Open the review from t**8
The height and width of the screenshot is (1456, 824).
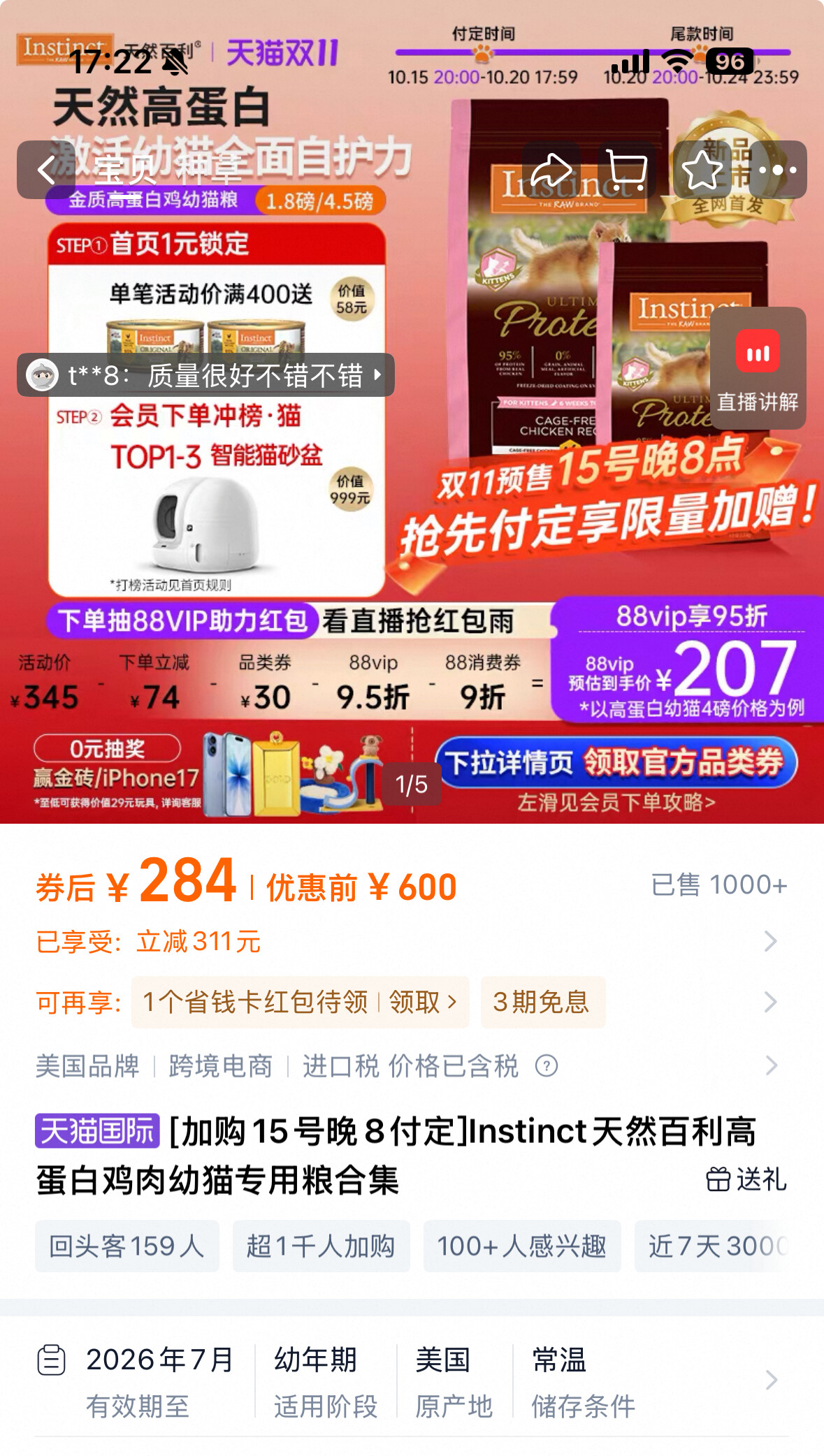(205, 375)
